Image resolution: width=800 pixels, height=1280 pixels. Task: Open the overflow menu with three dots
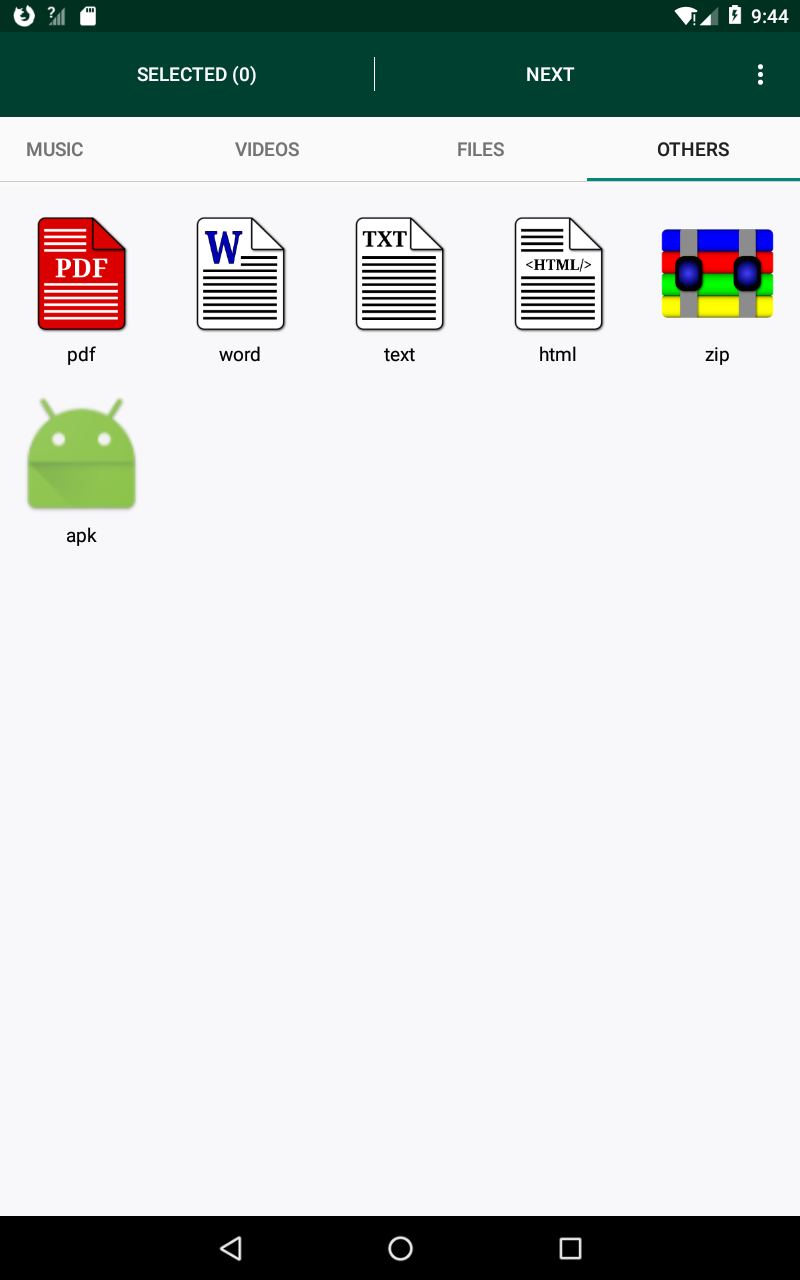[760, 74]
